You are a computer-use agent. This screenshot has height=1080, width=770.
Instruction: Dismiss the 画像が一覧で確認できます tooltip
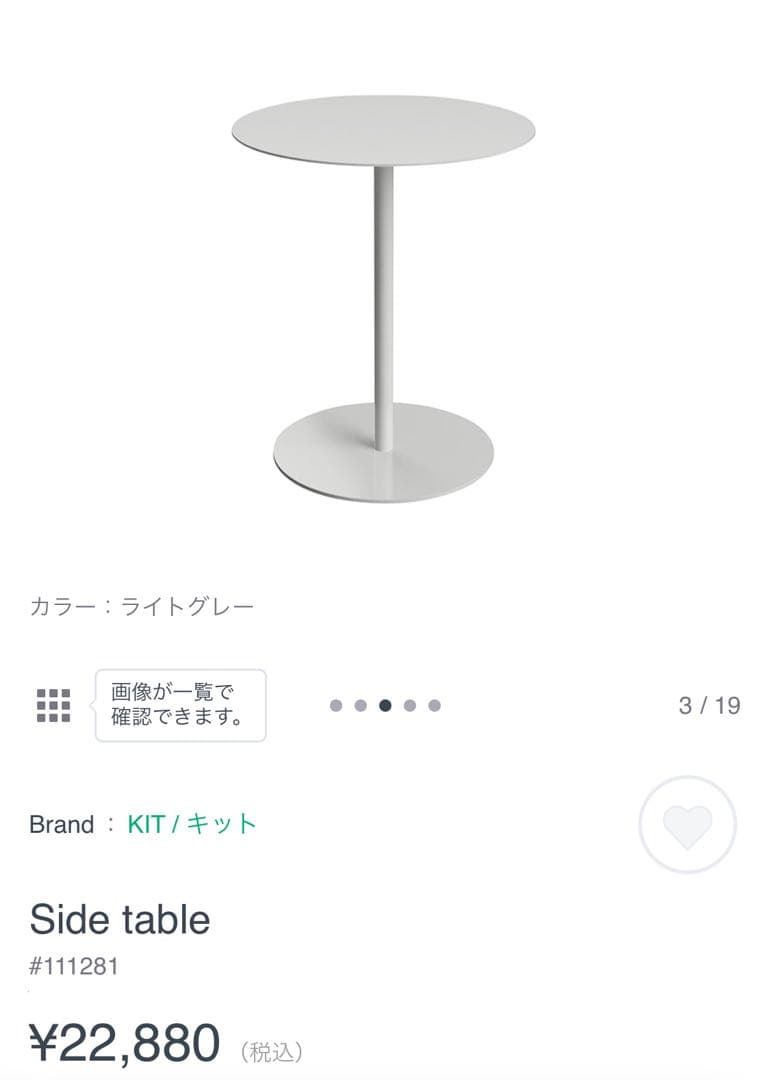178,705
